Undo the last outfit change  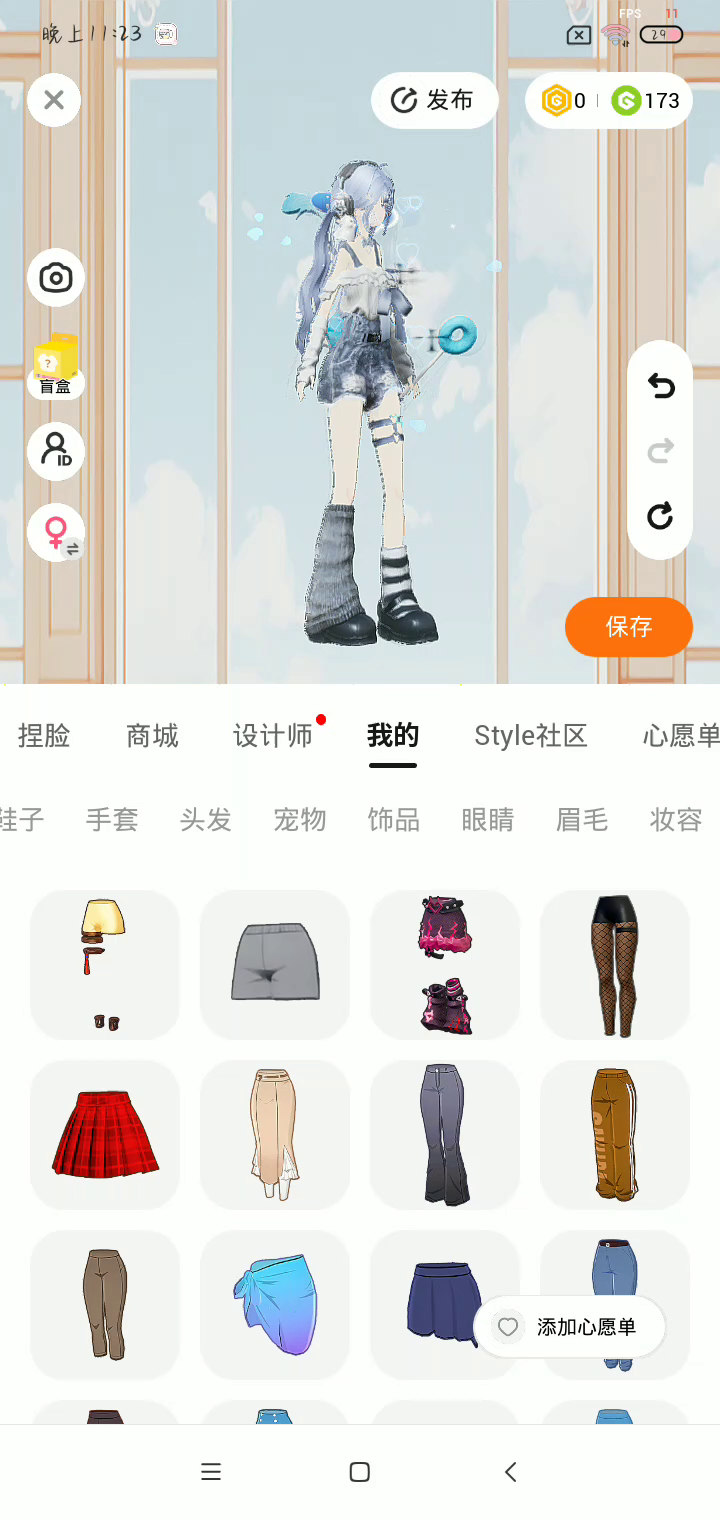click(660, 386)
